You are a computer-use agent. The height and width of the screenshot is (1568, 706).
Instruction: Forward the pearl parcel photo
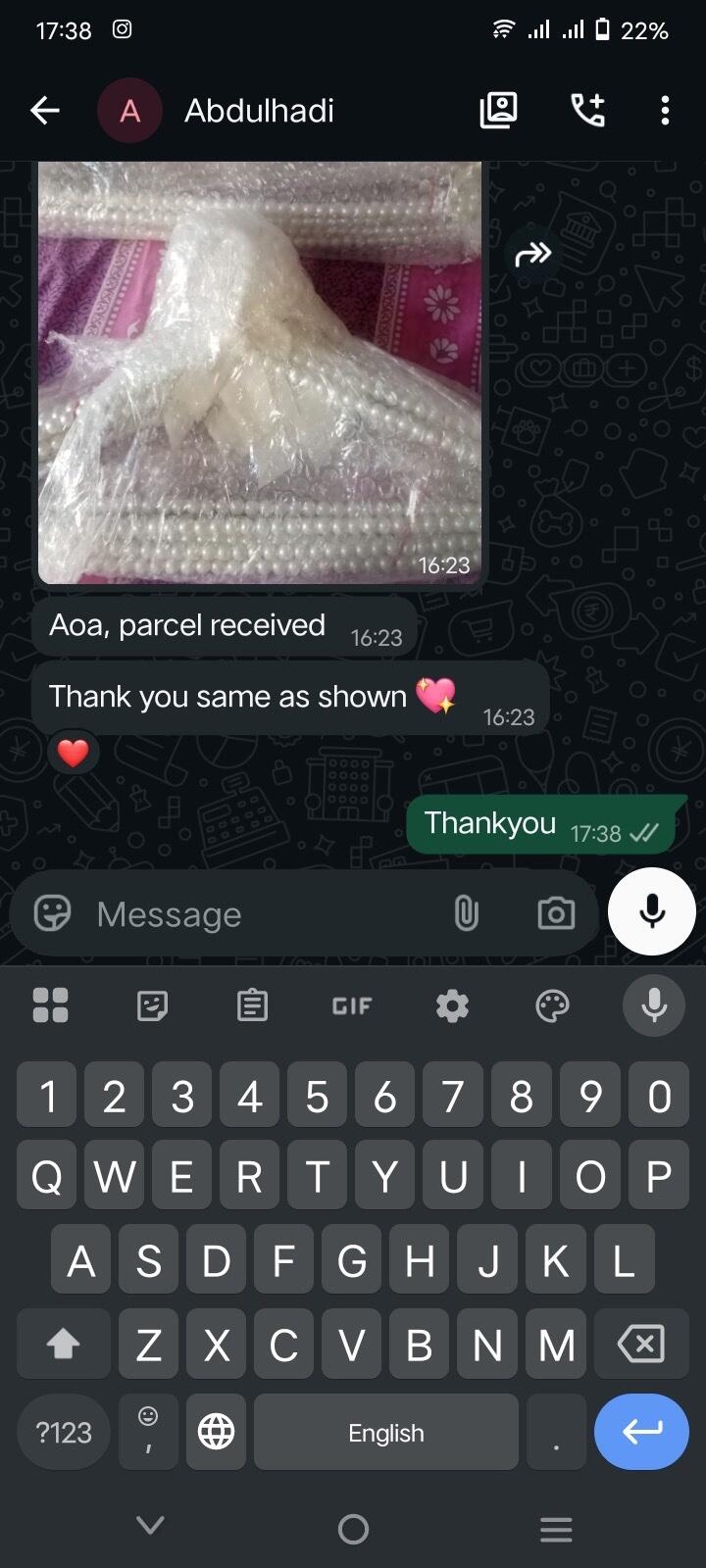(x=533, y=255)
